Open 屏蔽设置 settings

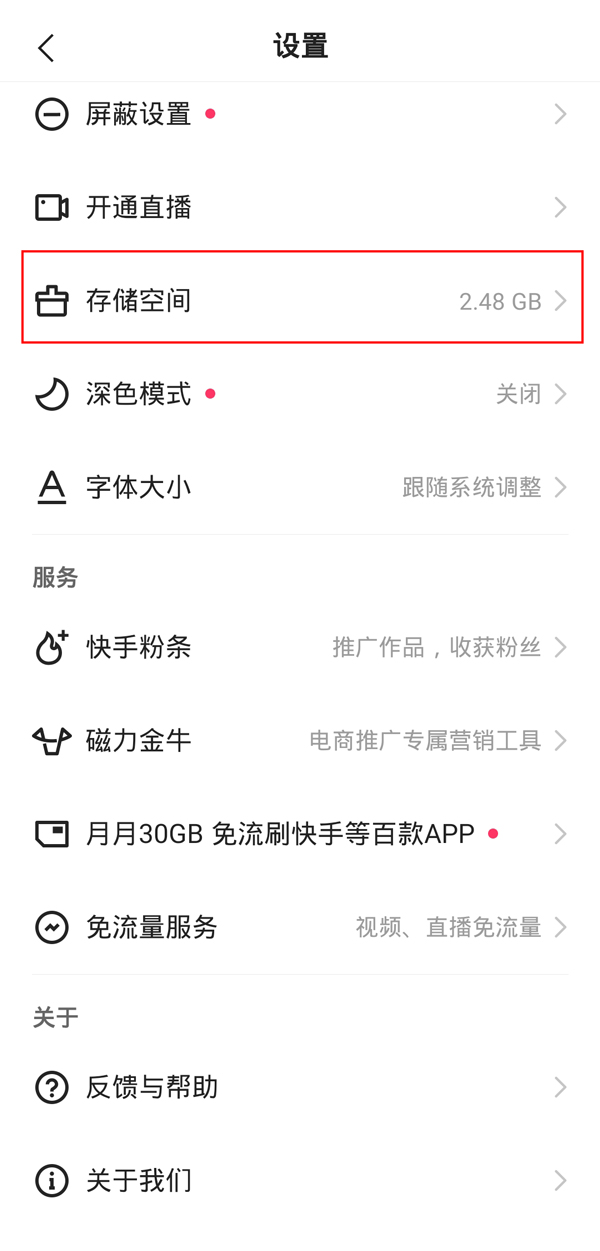[300, 114]
